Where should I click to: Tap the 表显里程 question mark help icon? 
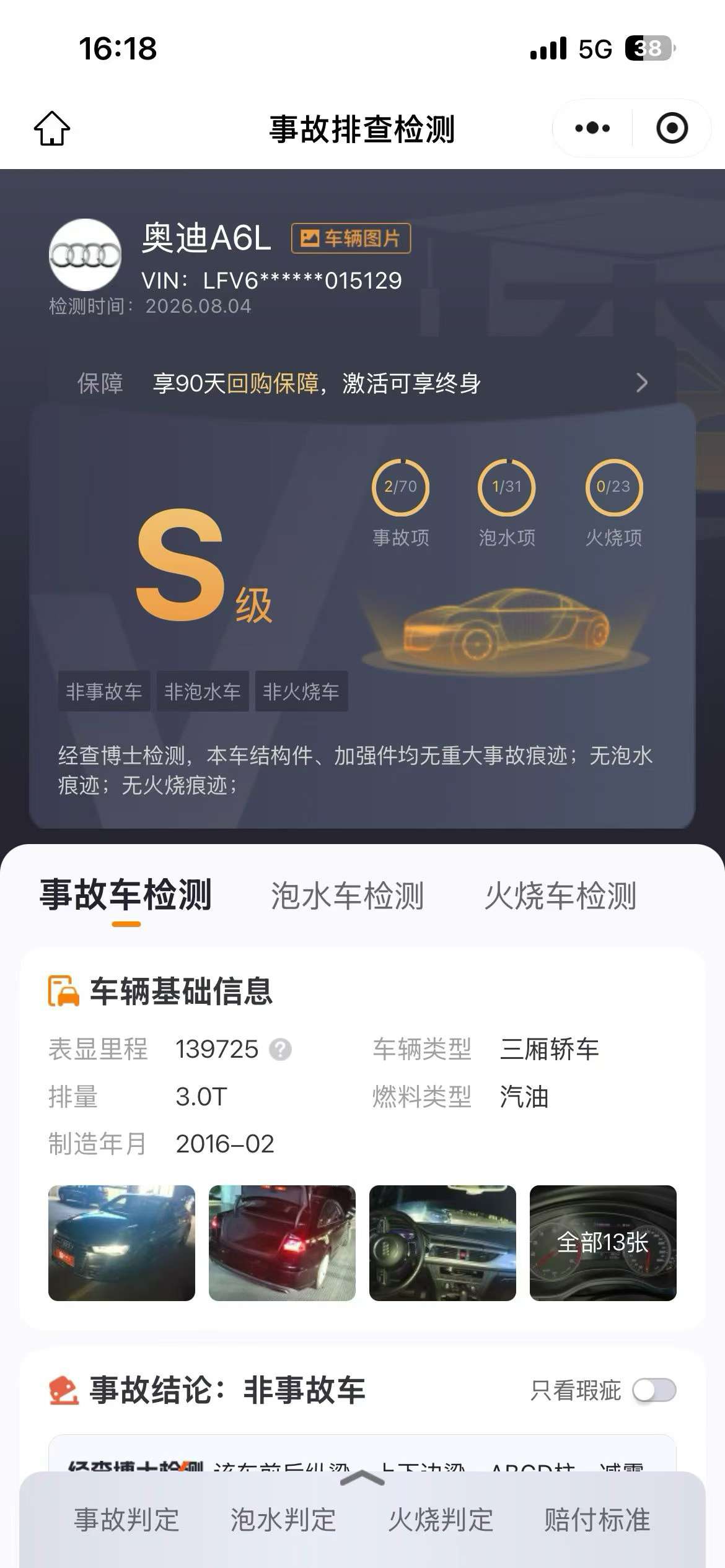click(280, 1050)
